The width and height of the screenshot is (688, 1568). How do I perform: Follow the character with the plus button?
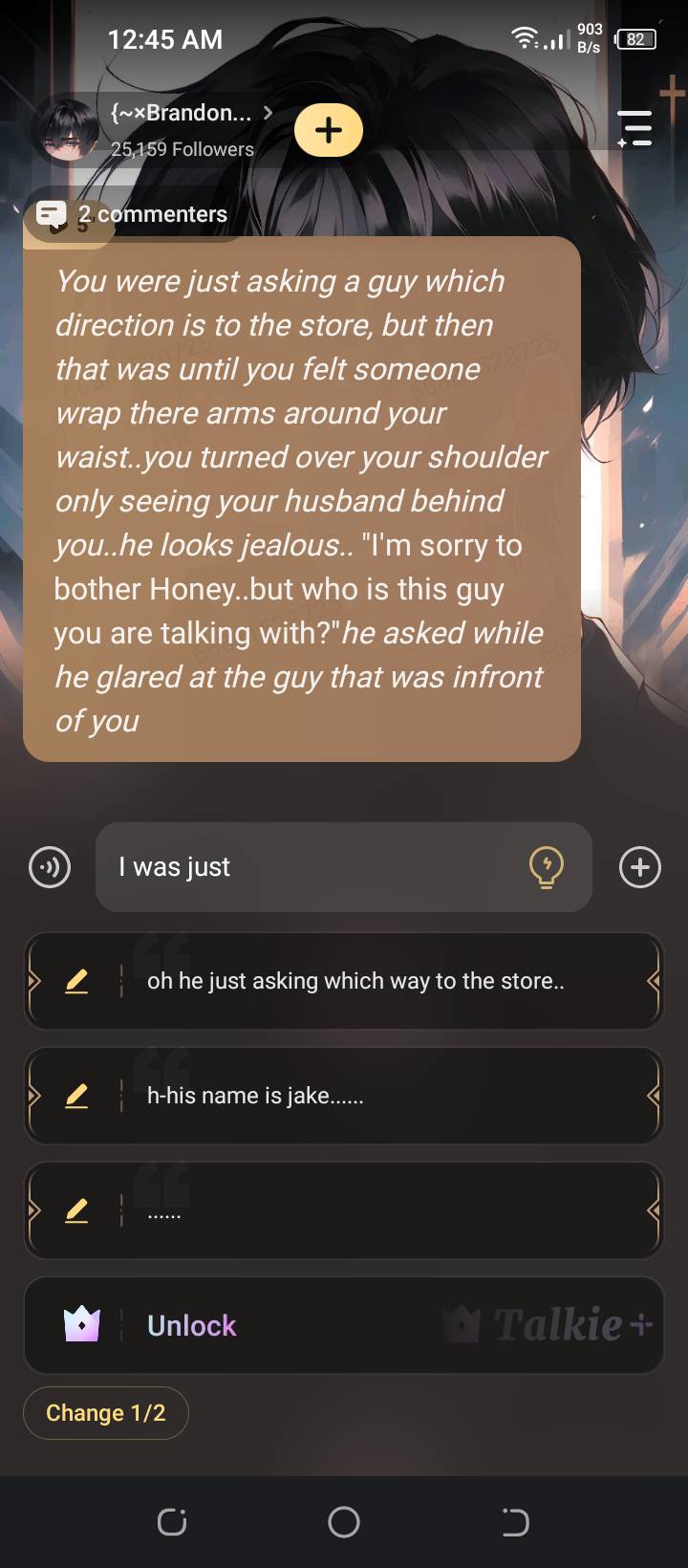point(329,130)
